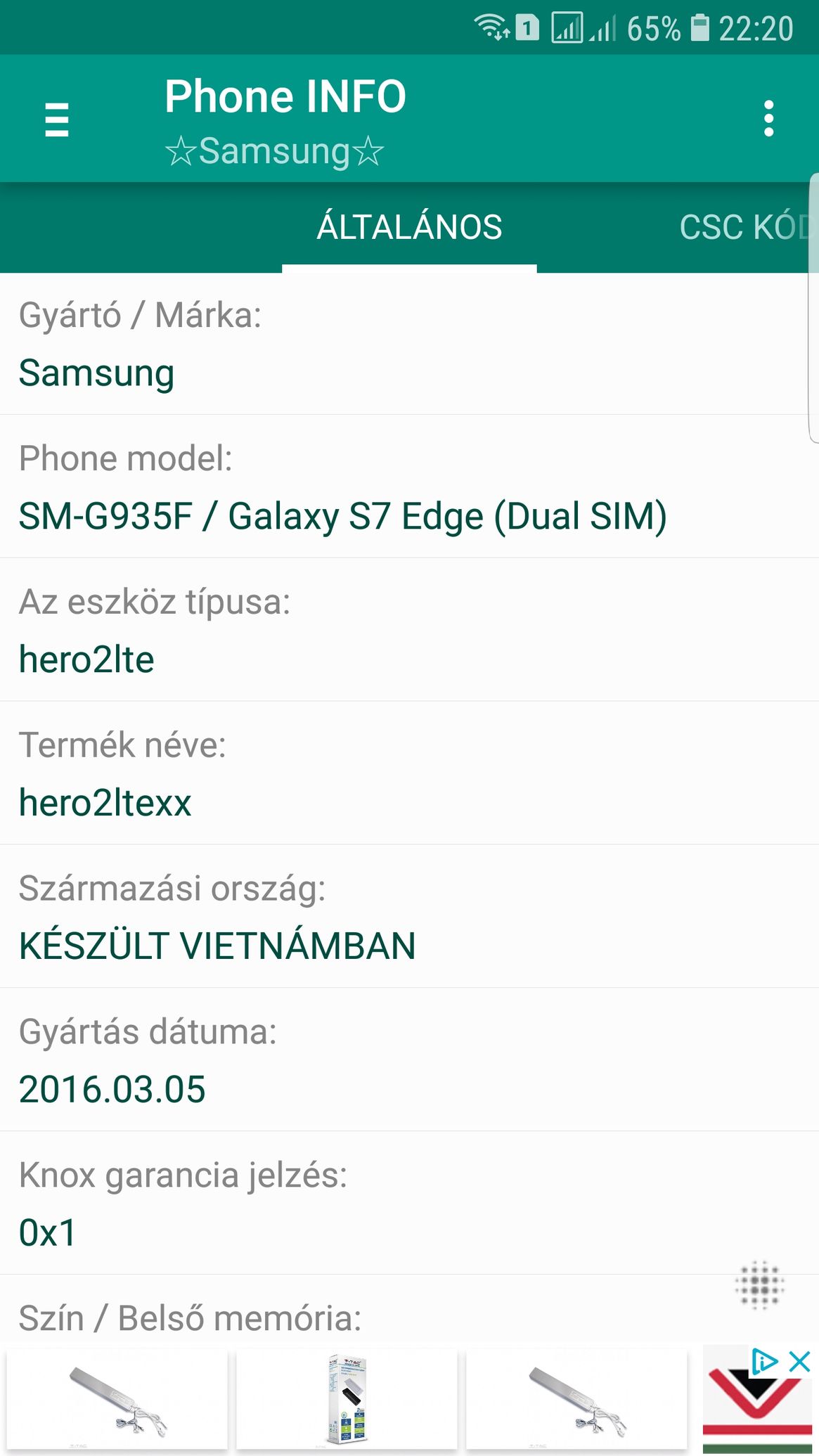Open the navigation drawer menu
The image size is (819, 1456).
(56, 119)
